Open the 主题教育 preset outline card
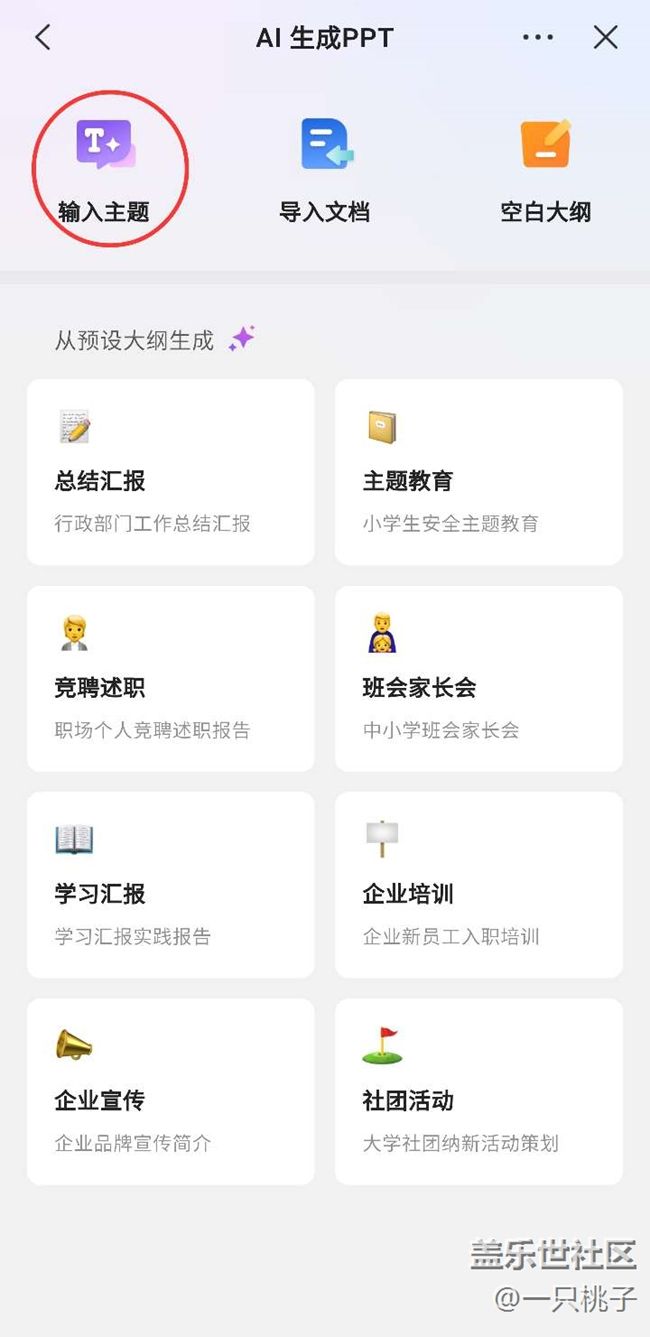Screen dimensions: 650x1337 pyautogui.click(x=479, y=472)
